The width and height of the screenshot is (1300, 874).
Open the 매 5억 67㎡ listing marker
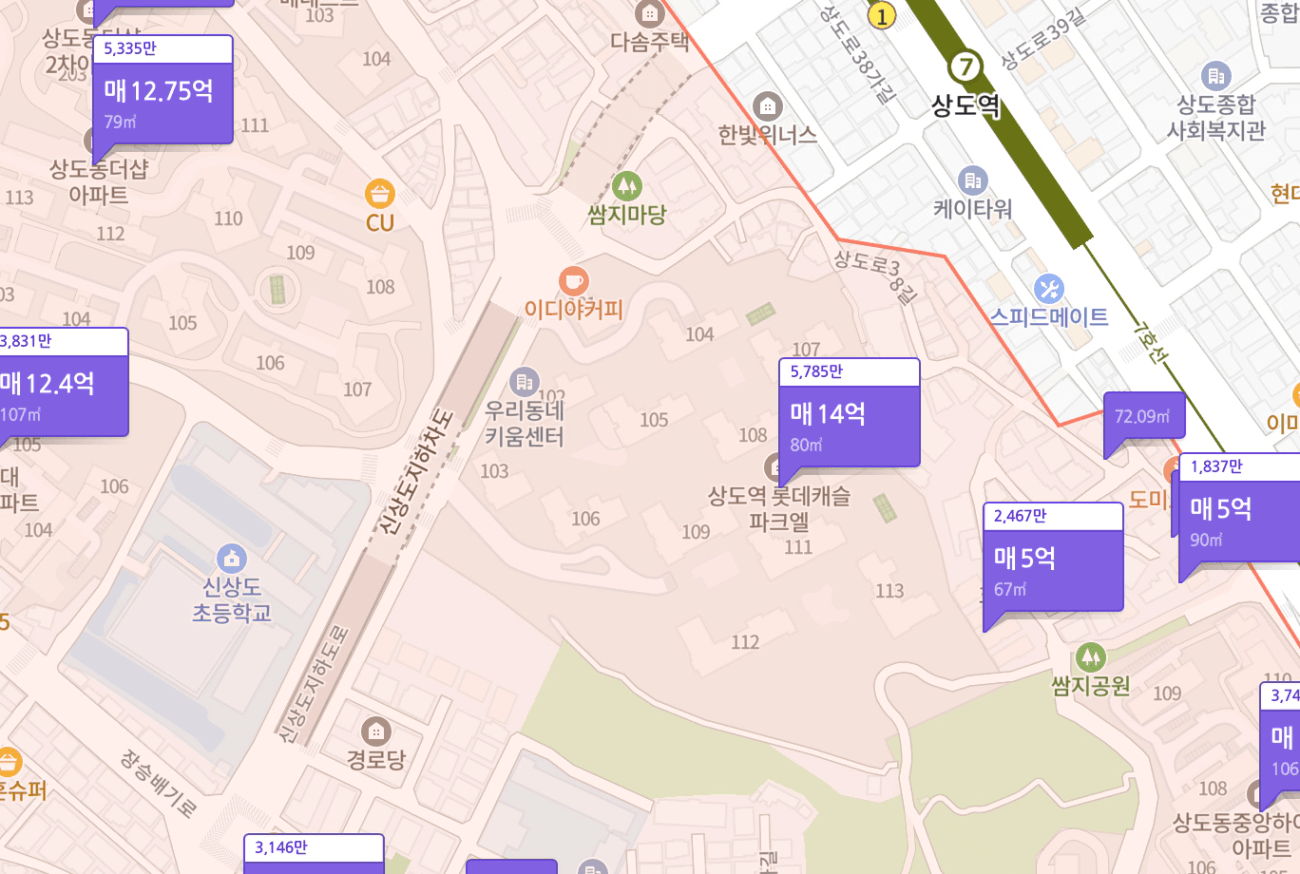pos(1052,568)
